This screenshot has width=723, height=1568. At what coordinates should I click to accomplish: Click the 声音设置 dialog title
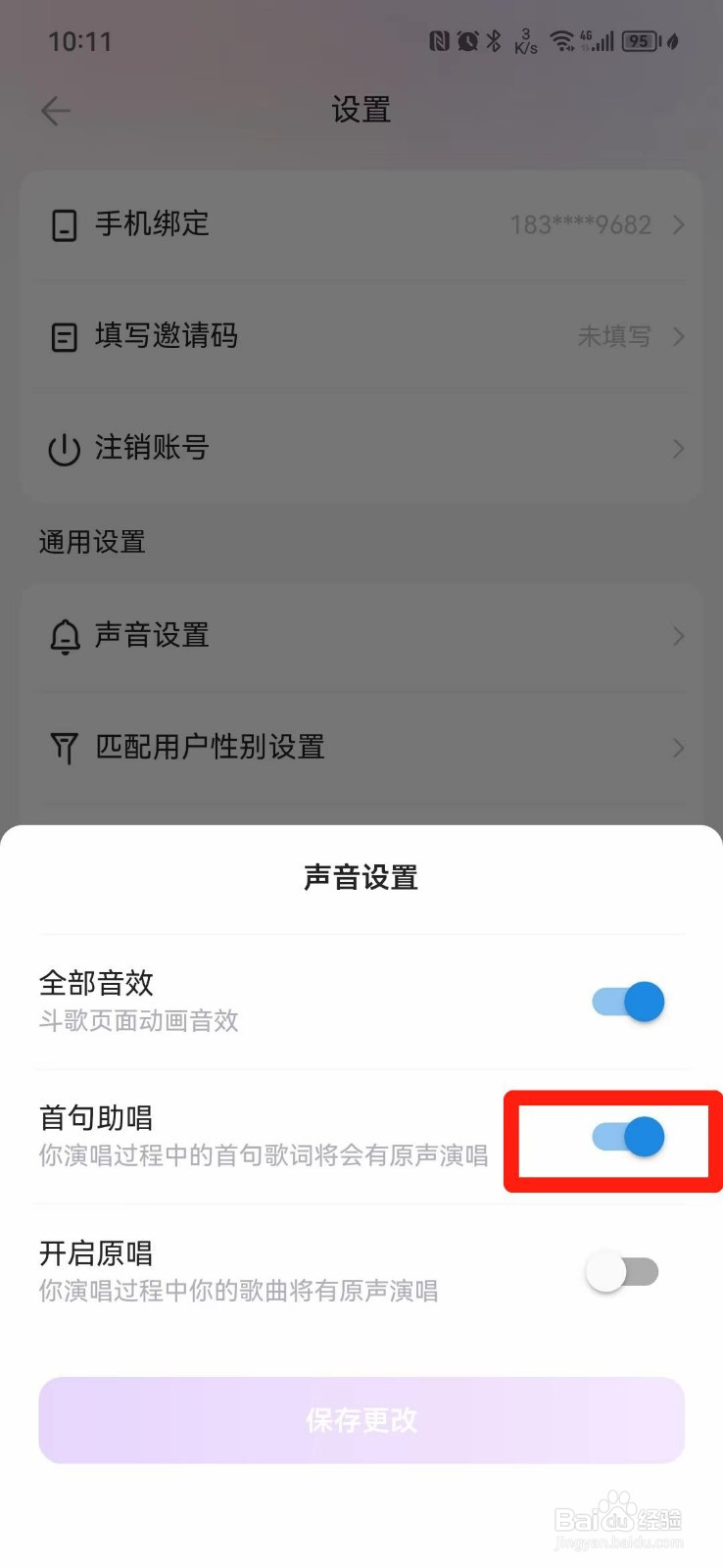(x=361, y=877)
